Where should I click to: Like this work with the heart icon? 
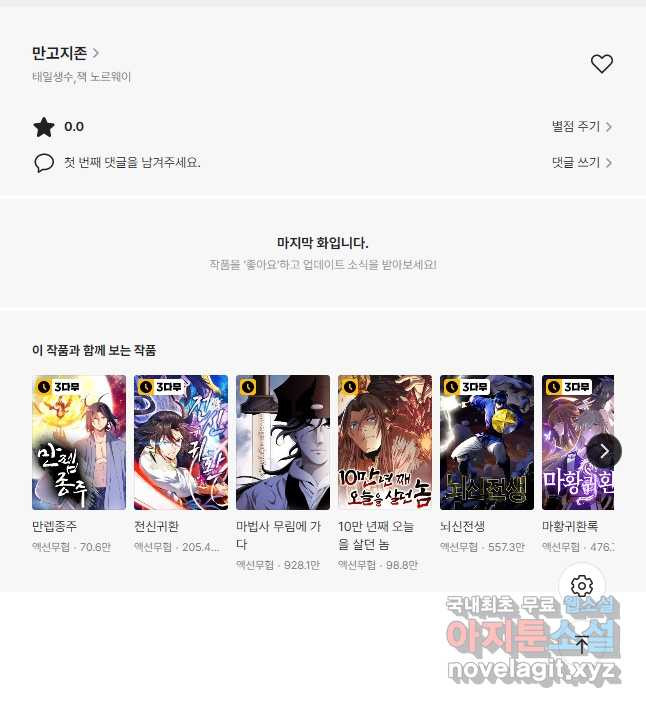tap(601, 64)
